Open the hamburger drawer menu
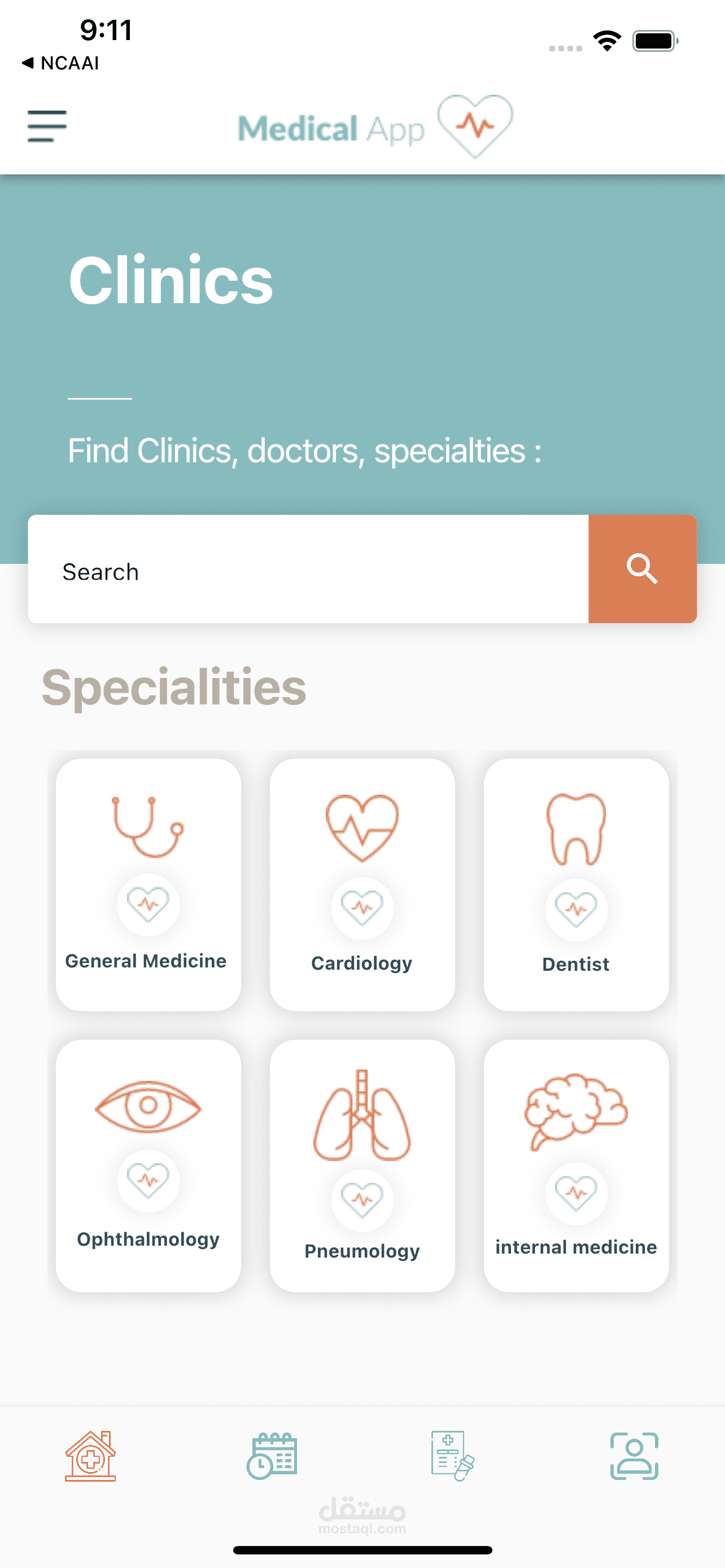 pyautogui.click(x=47, y=126)
